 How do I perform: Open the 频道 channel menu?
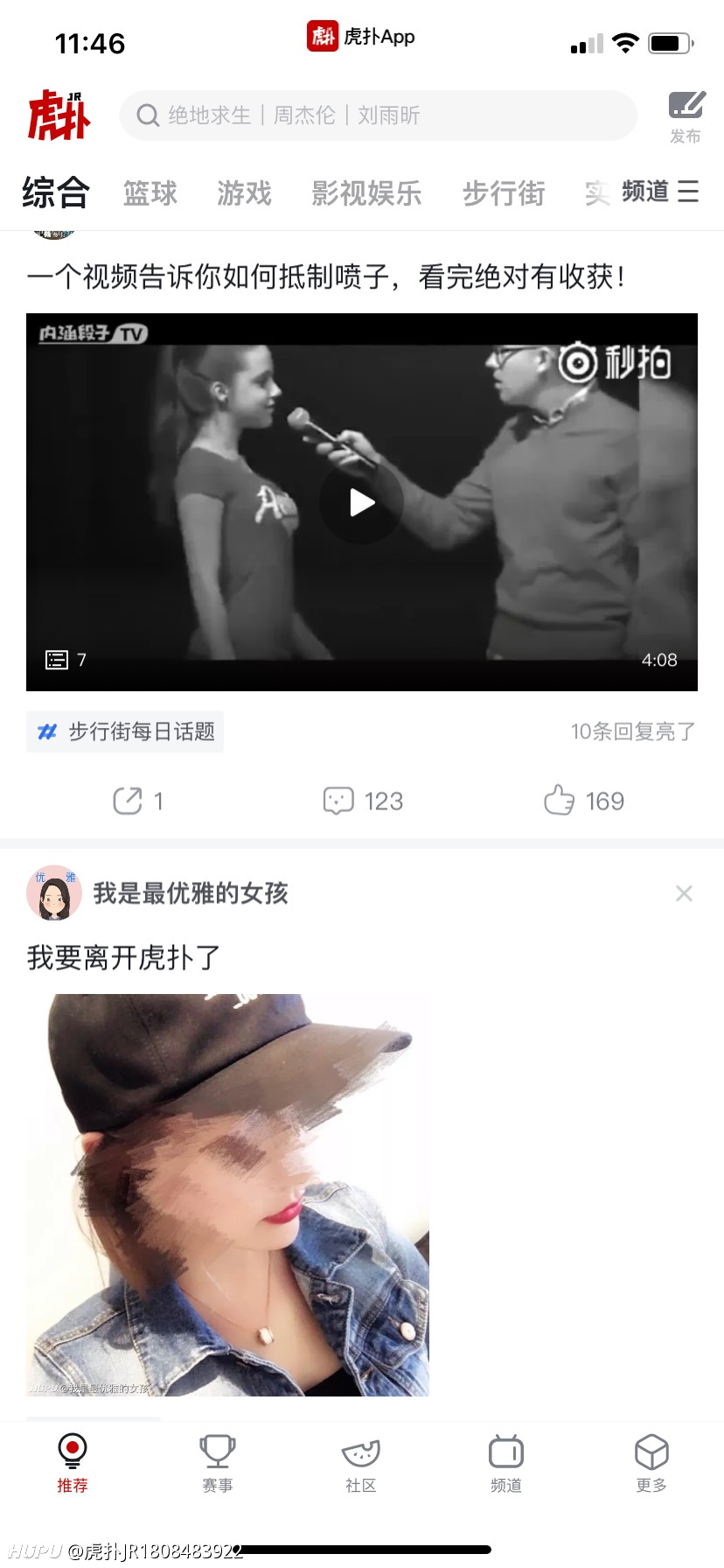tap(660, 191)
